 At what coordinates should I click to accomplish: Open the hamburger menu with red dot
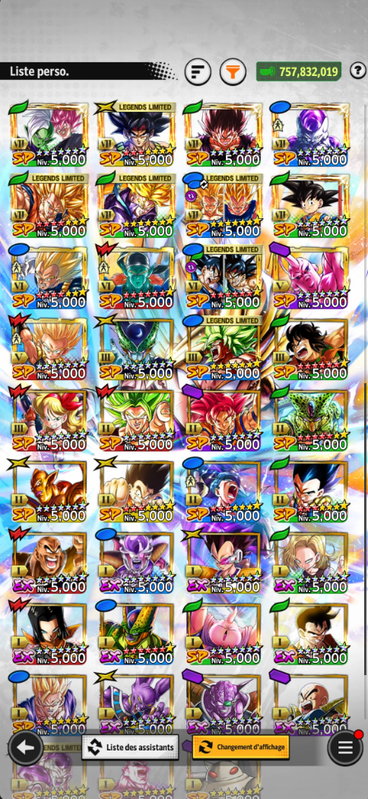coord(346,748)
